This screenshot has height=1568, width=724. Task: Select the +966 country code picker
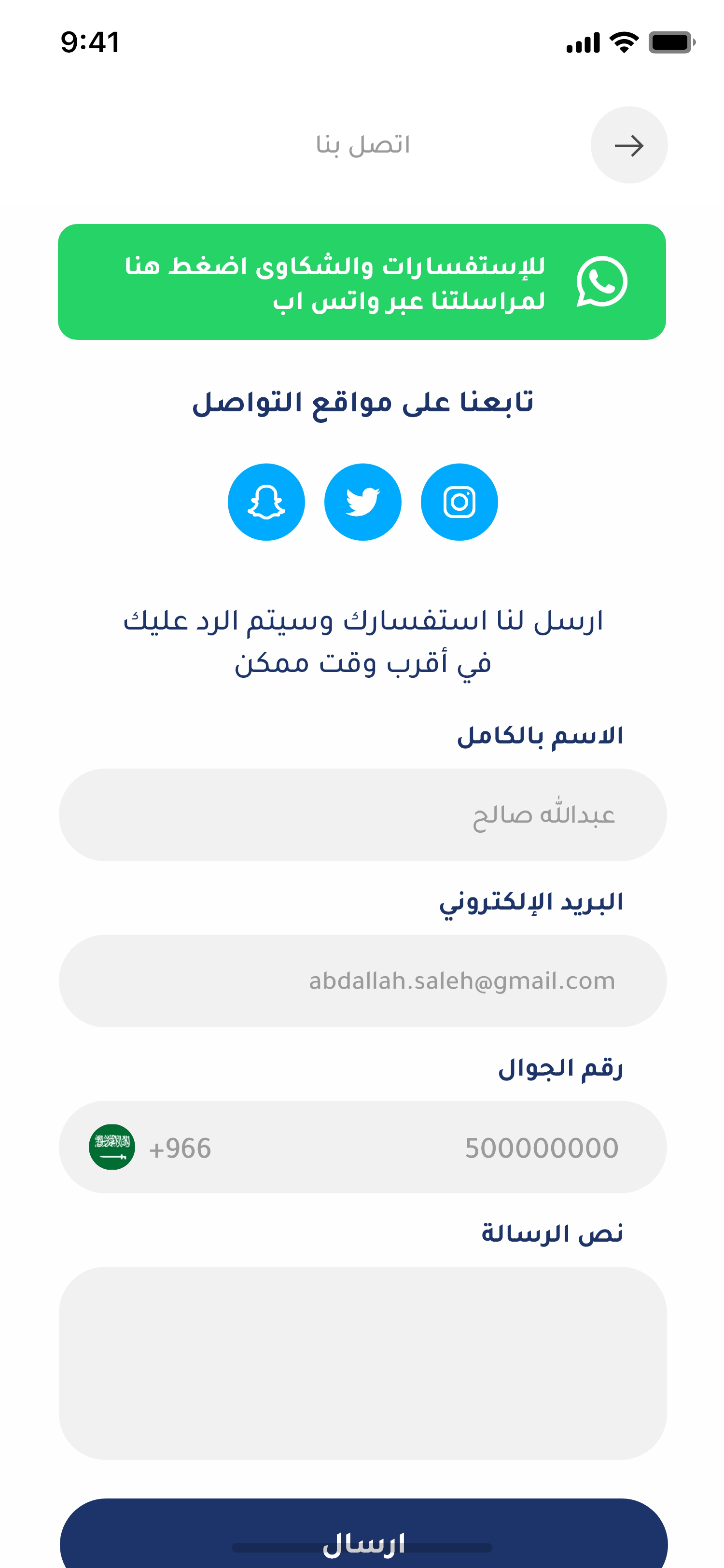click(x=151, y=1148)
